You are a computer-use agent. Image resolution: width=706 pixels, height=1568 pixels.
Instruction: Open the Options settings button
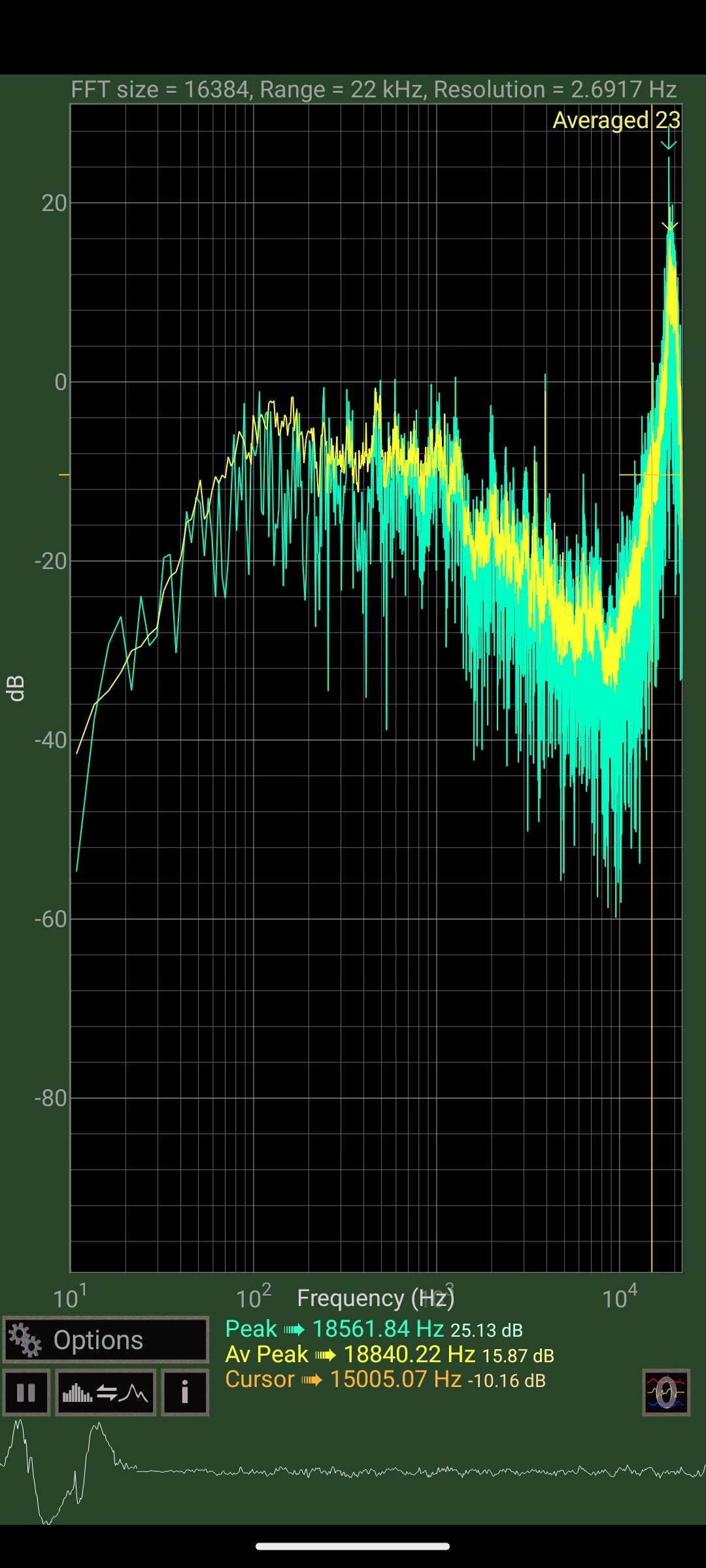[105, 1340]
